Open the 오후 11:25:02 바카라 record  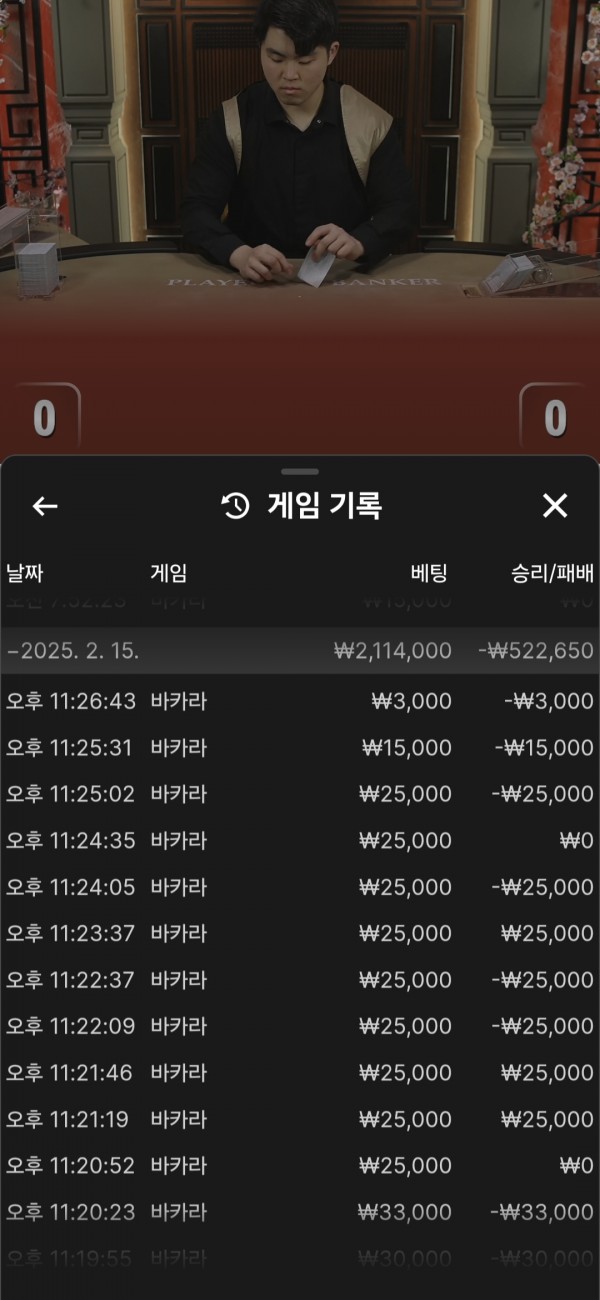pos(300,794)
